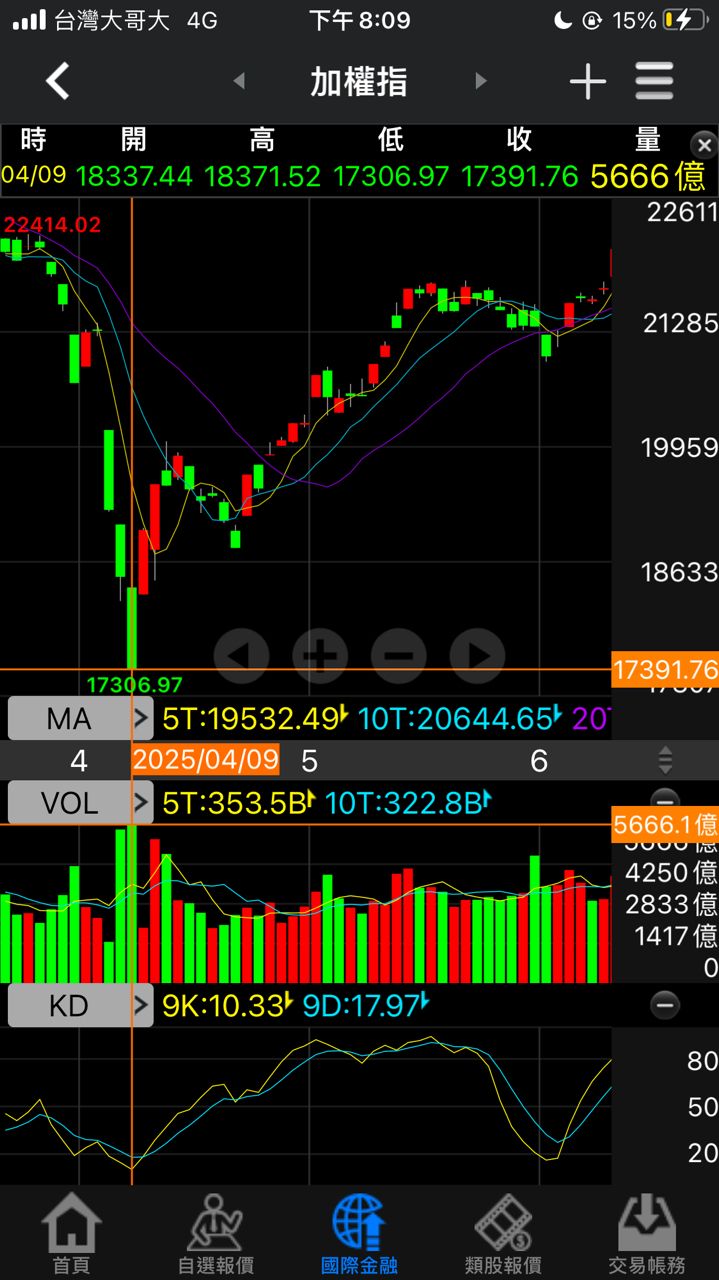
Task: Move chart cursor left with overlay arrow
Action: 241,656
